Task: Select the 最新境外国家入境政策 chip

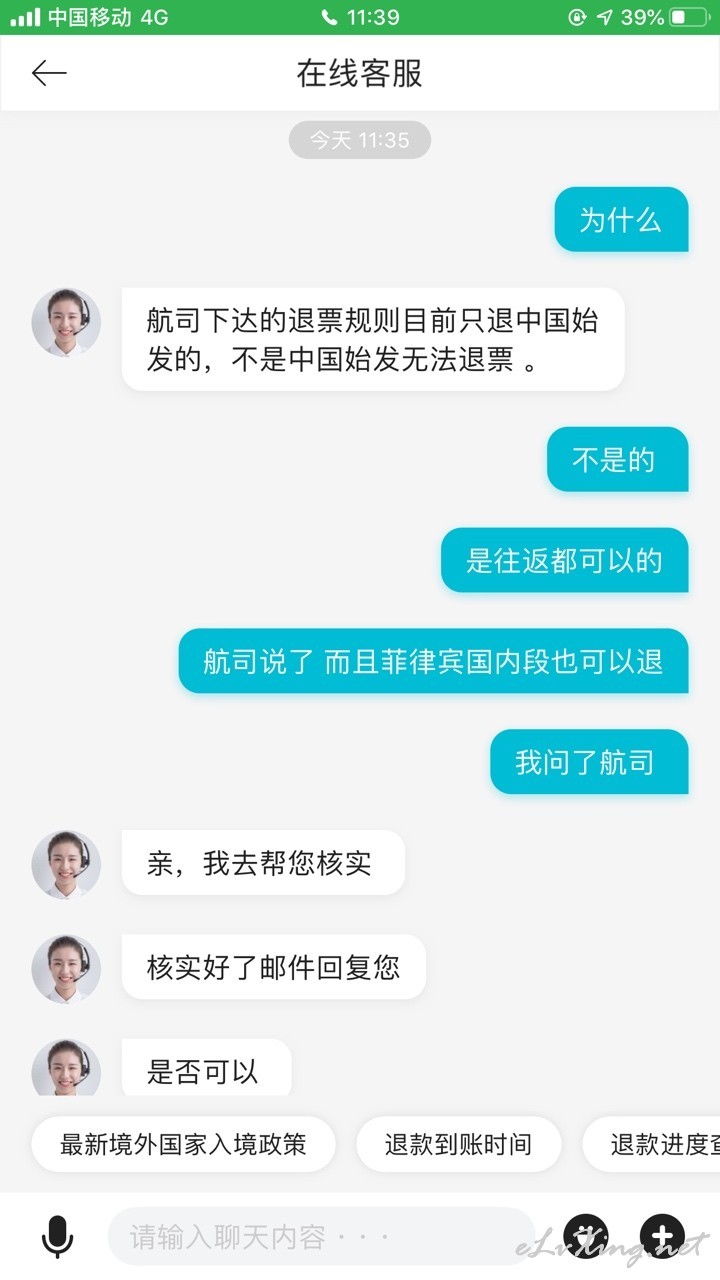Action: pos(183,1144)
